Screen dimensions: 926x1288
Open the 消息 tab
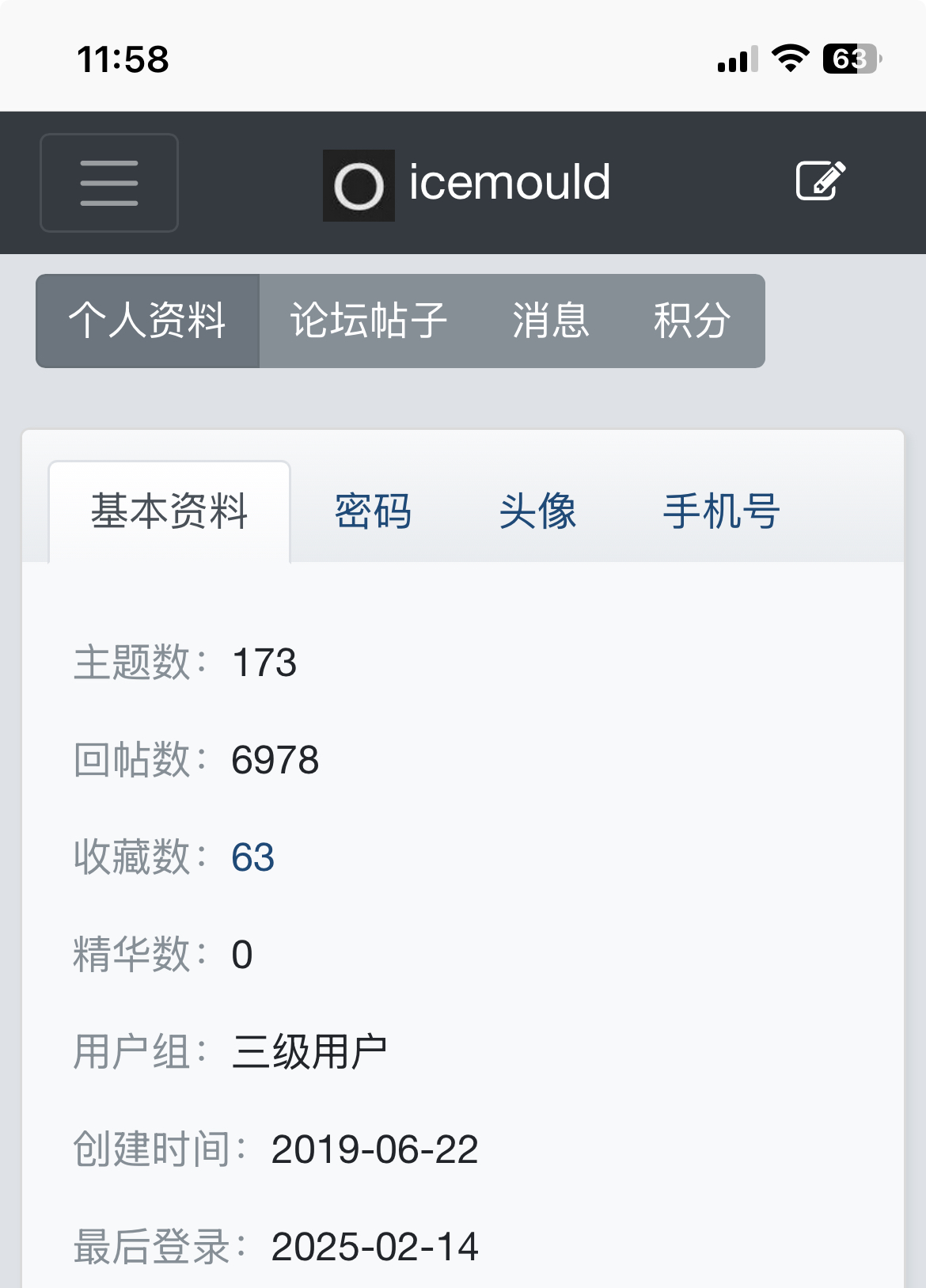click(551, 321)
